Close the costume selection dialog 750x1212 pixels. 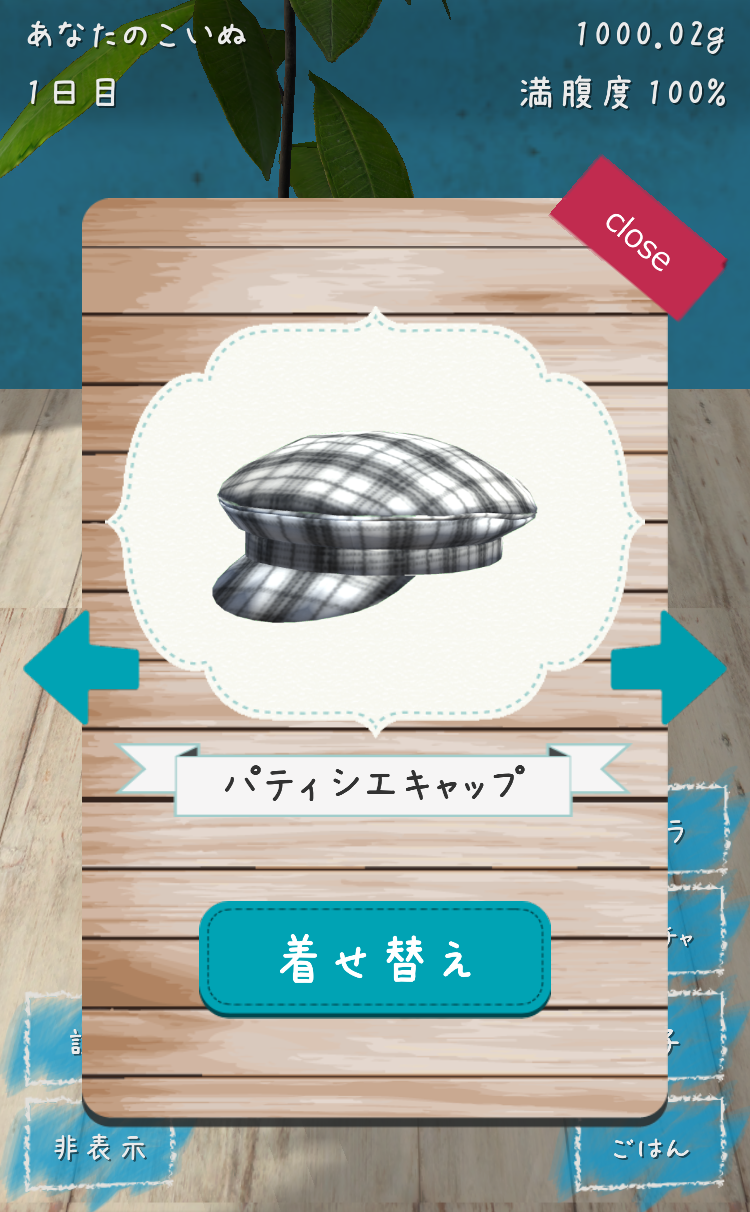tap(638, 239)
